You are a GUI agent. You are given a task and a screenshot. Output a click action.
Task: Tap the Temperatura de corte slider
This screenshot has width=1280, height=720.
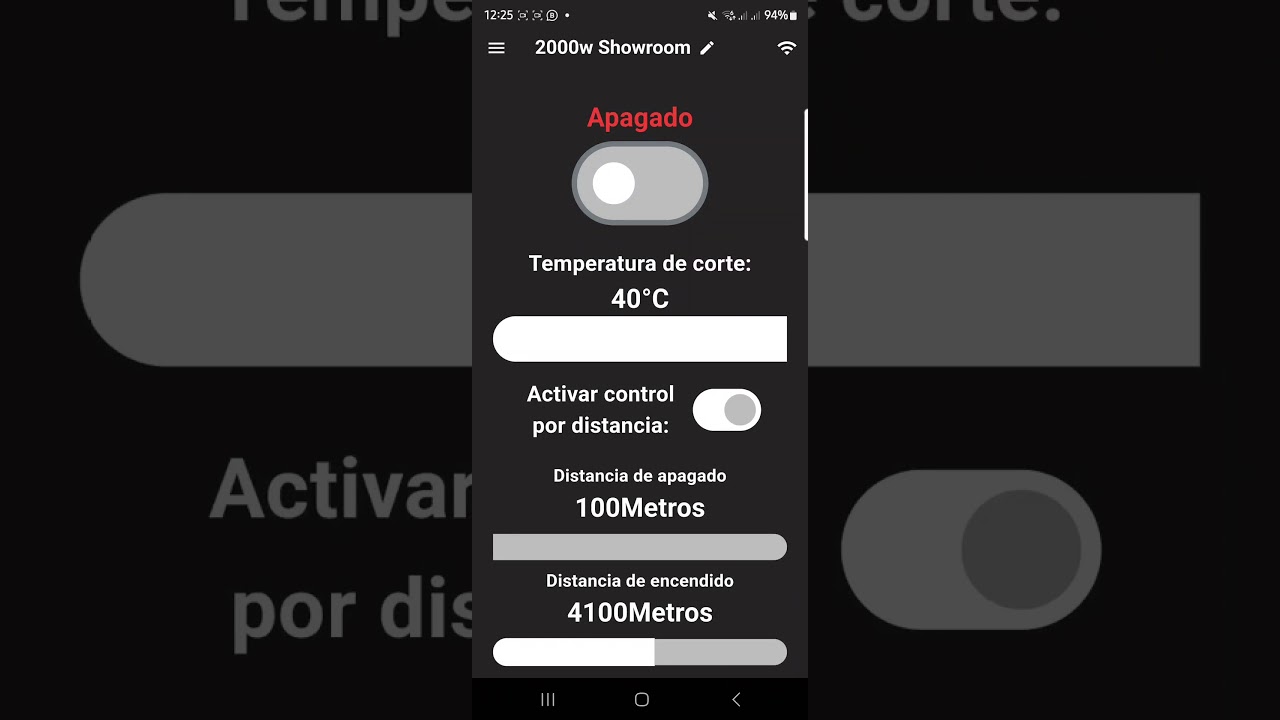pos(640,339)
